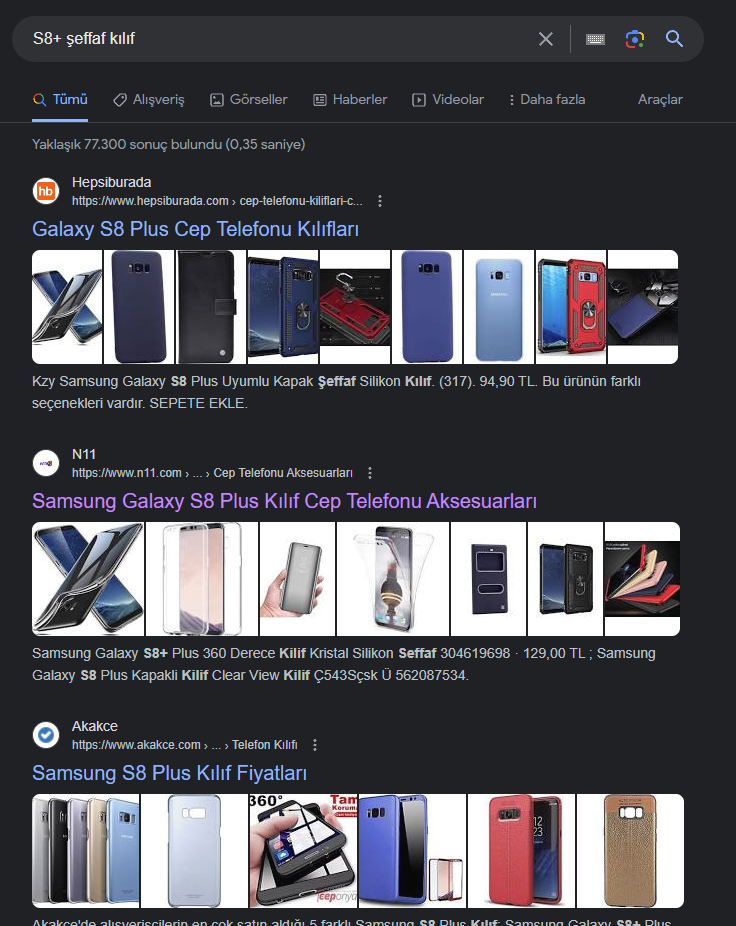Tap the magnifier search button
This screenshot has width=736, height=926.
(675, 39)
